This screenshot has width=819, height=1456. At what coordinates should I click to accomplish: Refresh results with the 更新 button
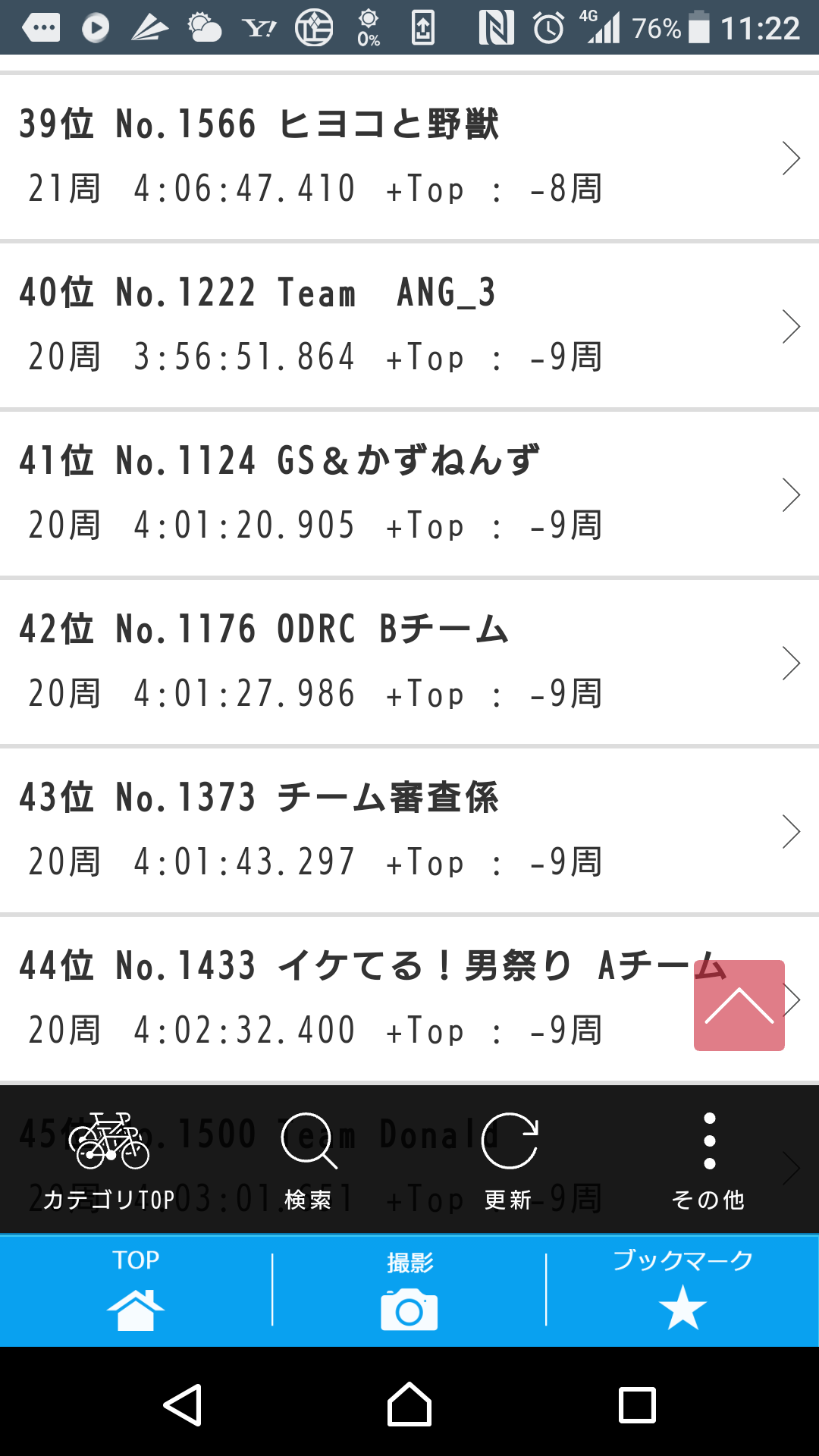point(509,1160)
